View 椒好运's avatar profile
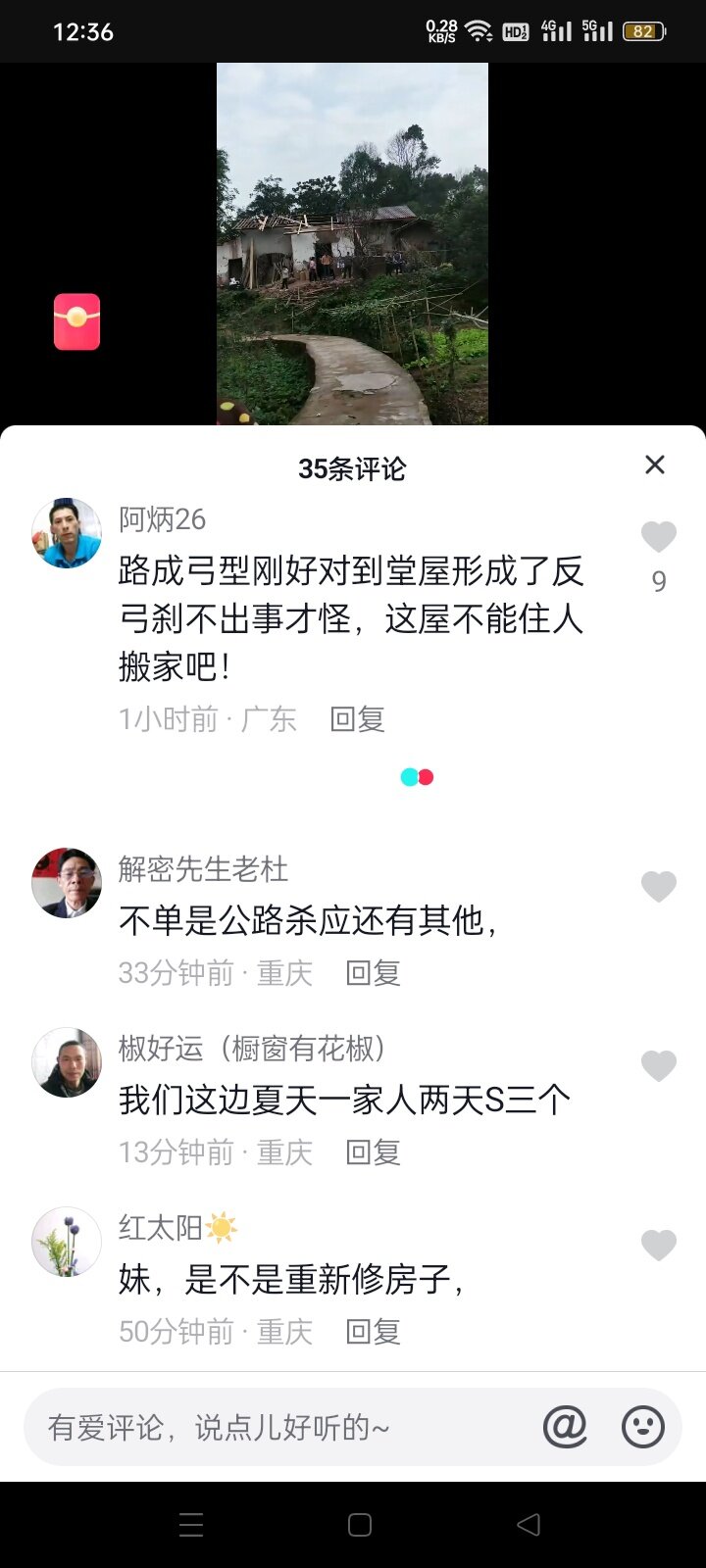706x1568 pixels. click(x=67, y=1062)
